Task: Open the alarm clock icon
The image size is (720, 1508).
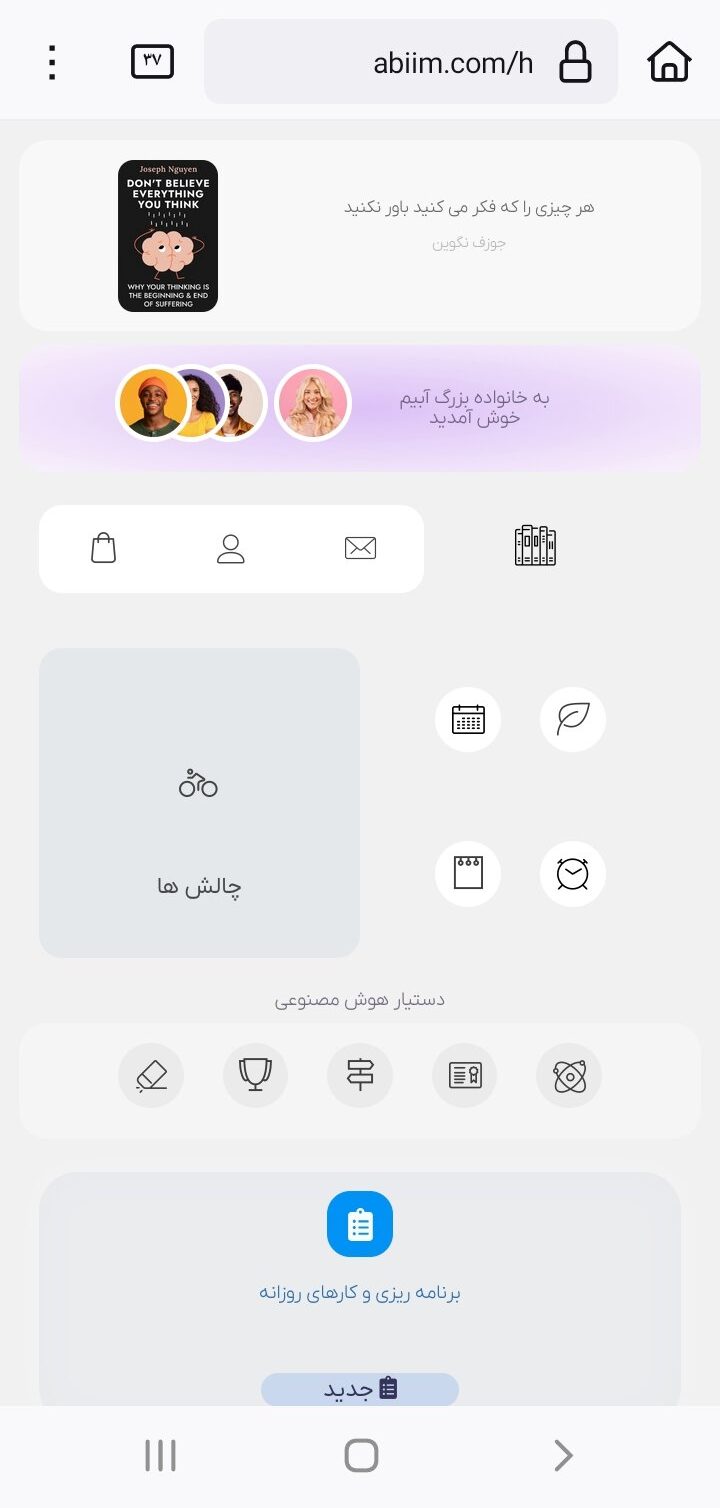Action: pyautogui.click(x=573, y=874)
